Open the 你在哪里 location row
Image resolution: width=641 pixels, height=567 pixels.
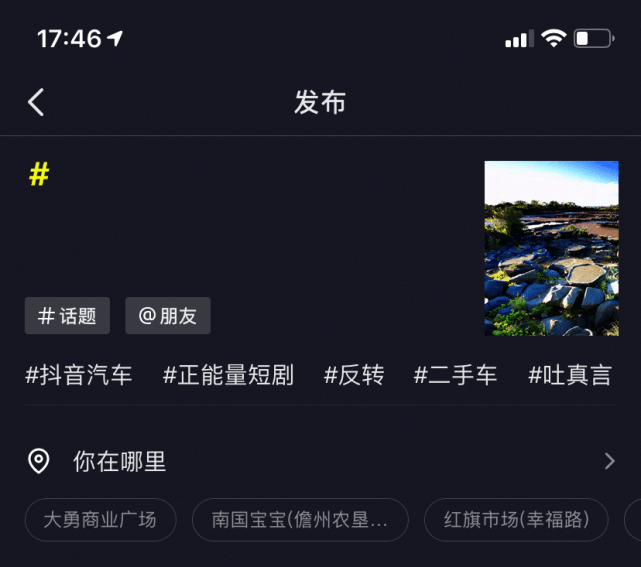click(x=320, y=461)
